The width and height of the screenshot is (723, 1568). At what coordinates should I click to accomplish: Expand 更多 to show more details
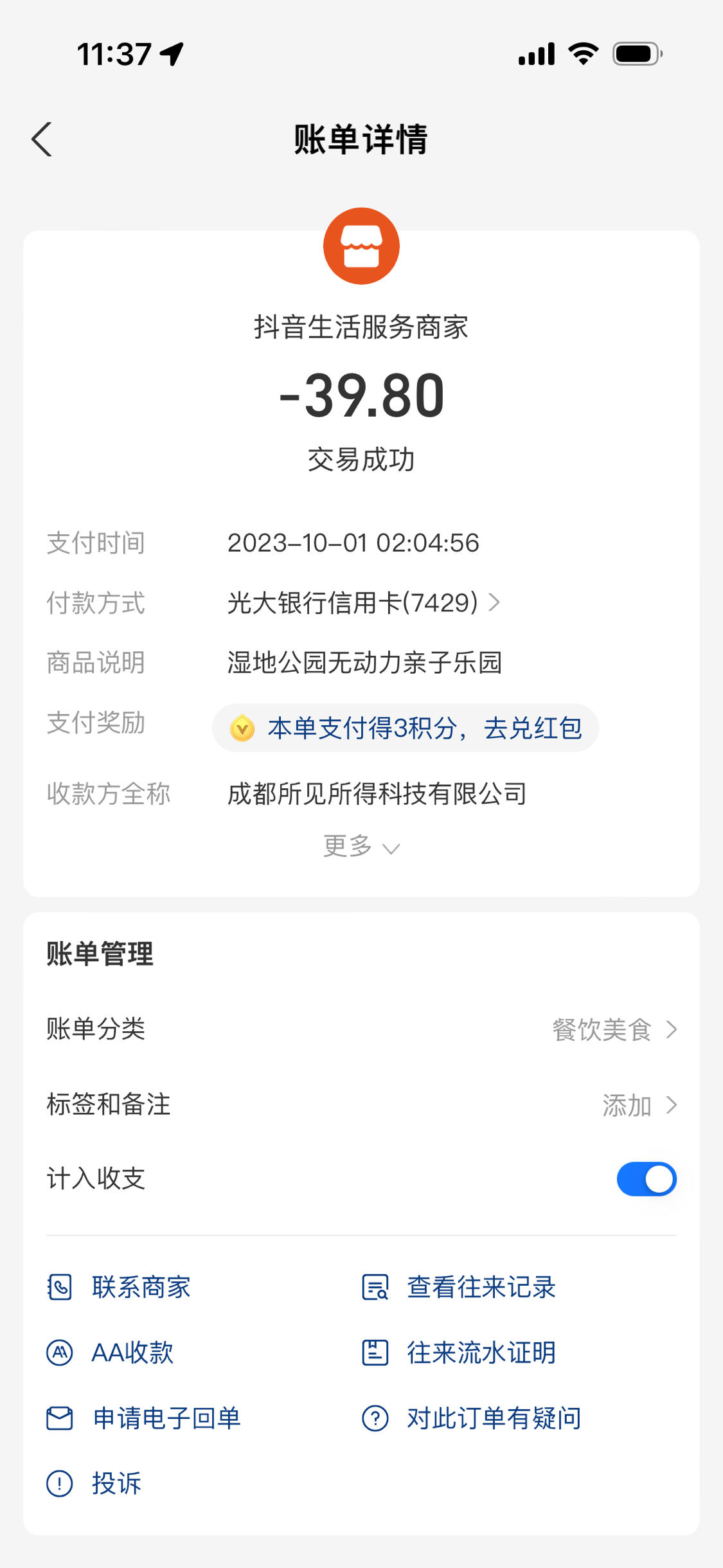click(x=361, y=846)
